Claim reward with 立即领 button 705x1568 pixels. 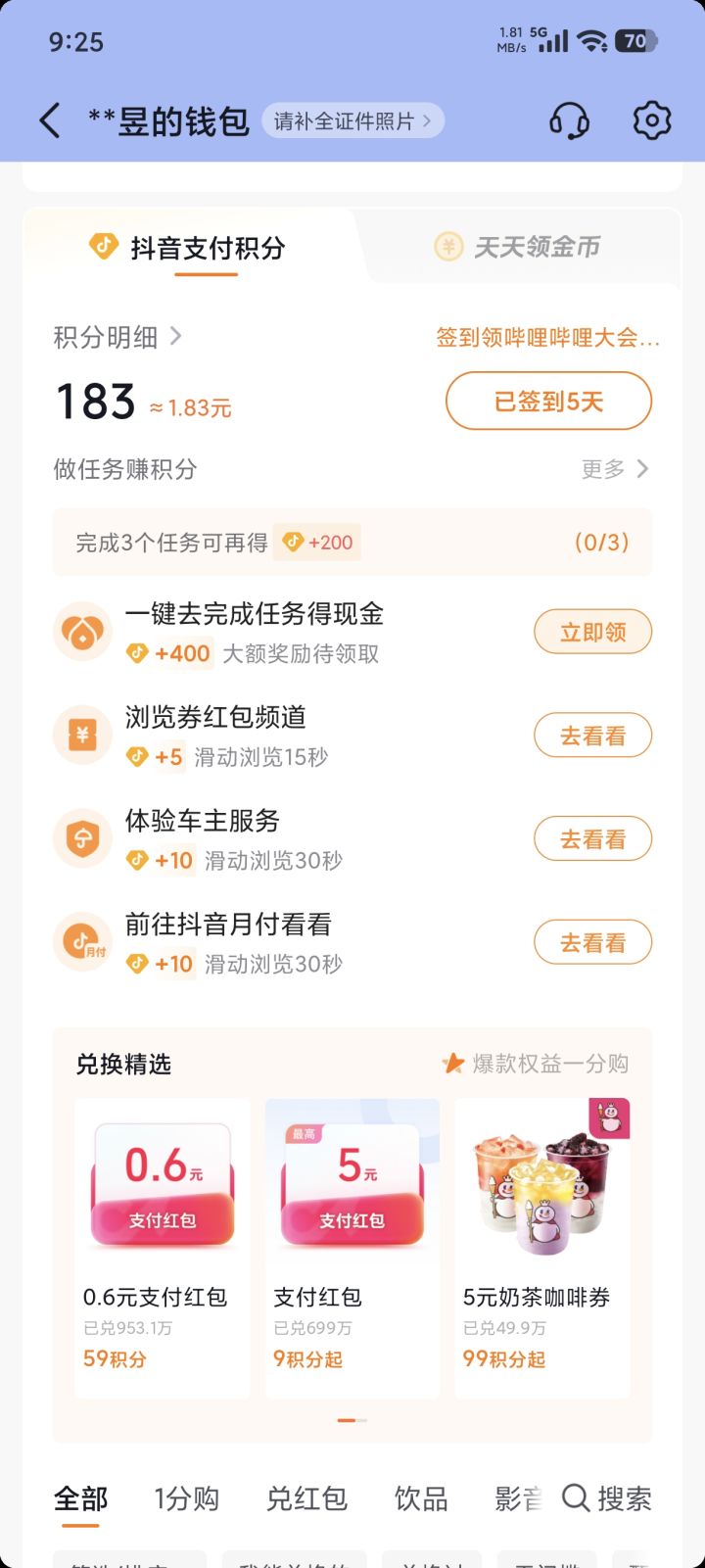click(x=592, y=633)
